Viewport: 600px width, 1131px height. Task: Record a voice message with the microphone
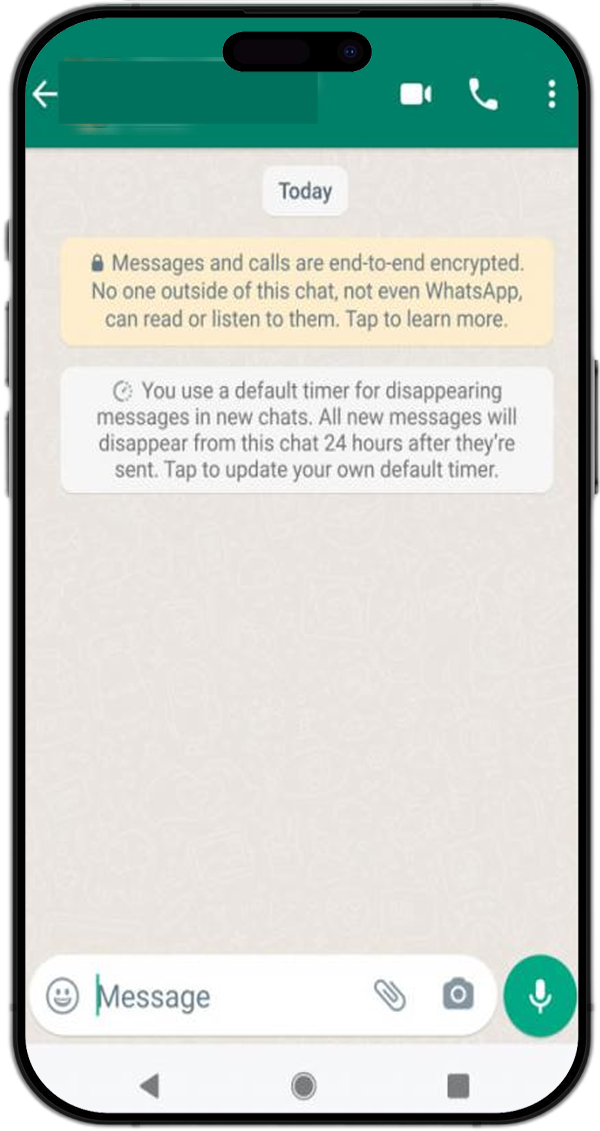point(540,995)
